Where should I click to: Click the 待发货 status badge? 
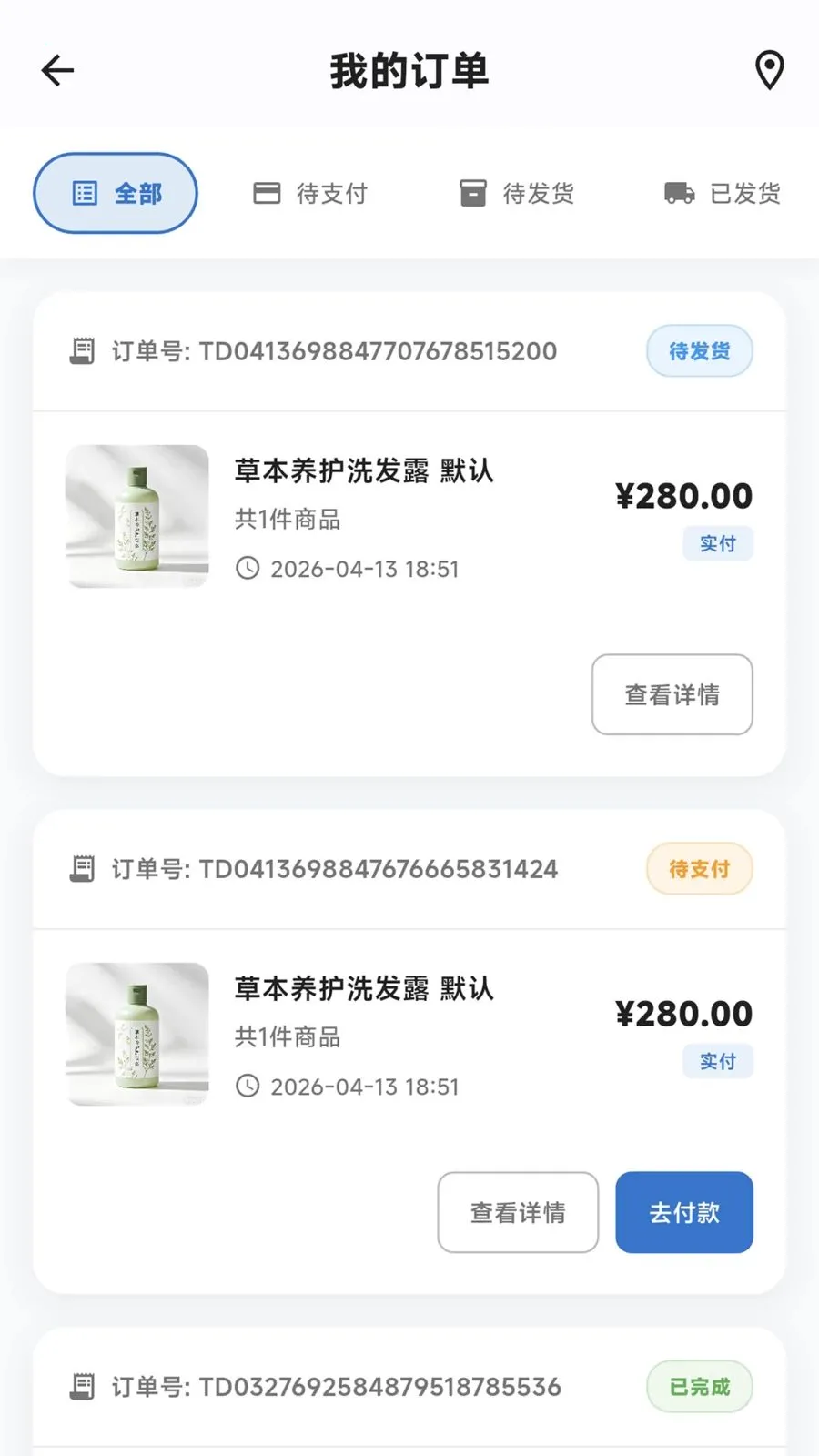point(698,350)
